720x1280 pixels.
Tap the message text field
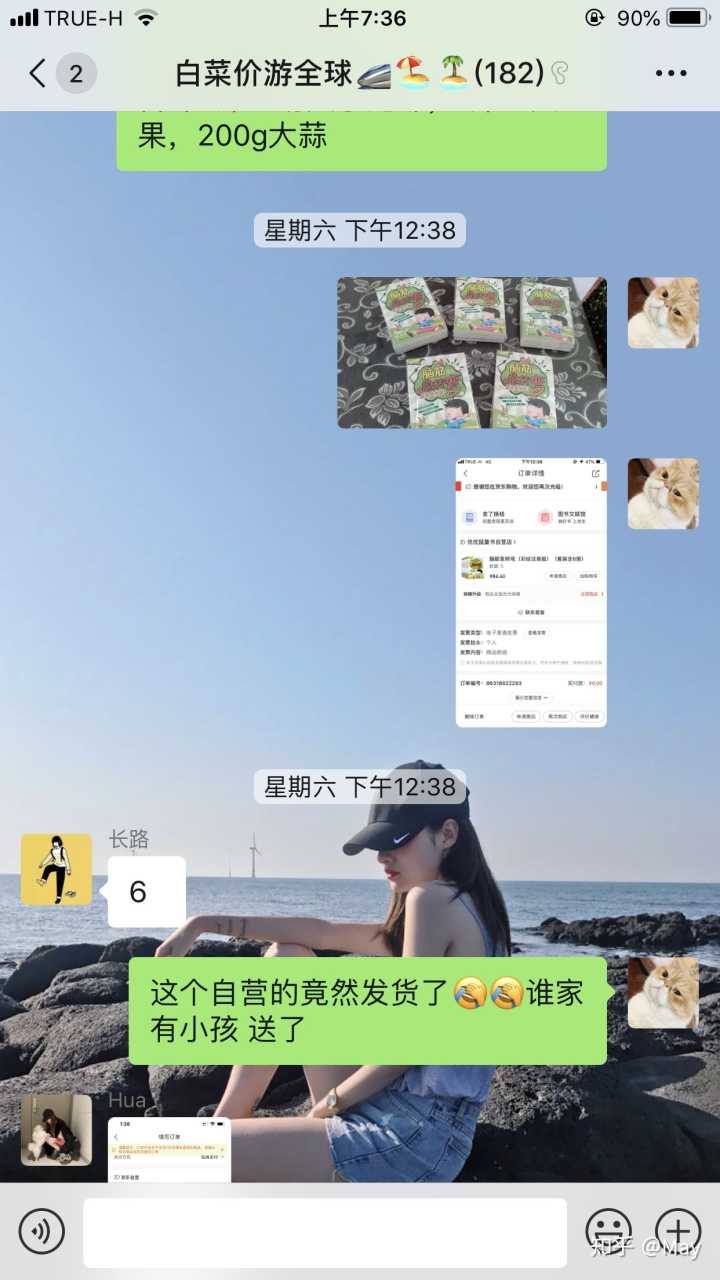324,1232
